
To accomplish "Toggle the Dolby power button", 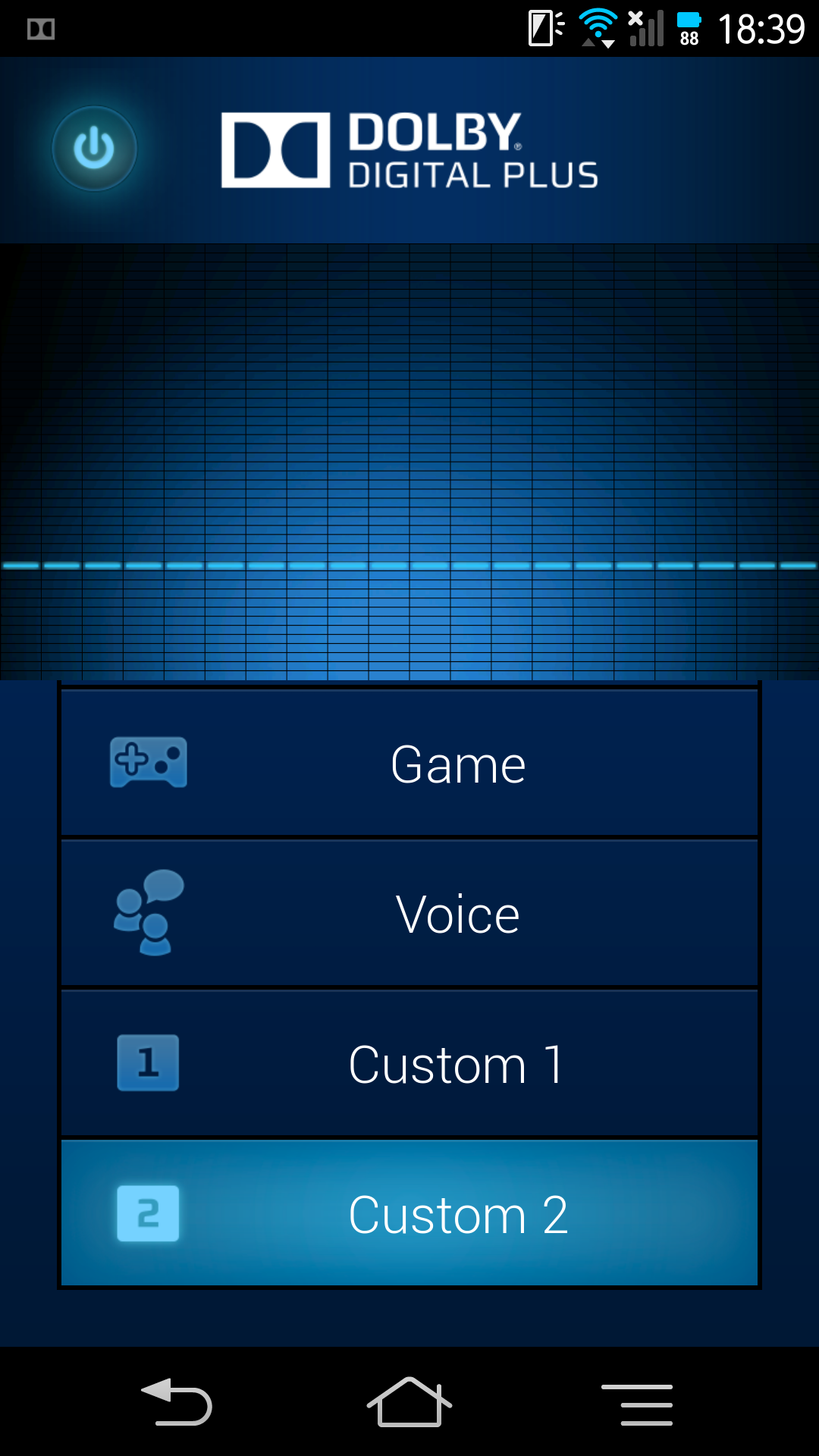I will (94, 149).
